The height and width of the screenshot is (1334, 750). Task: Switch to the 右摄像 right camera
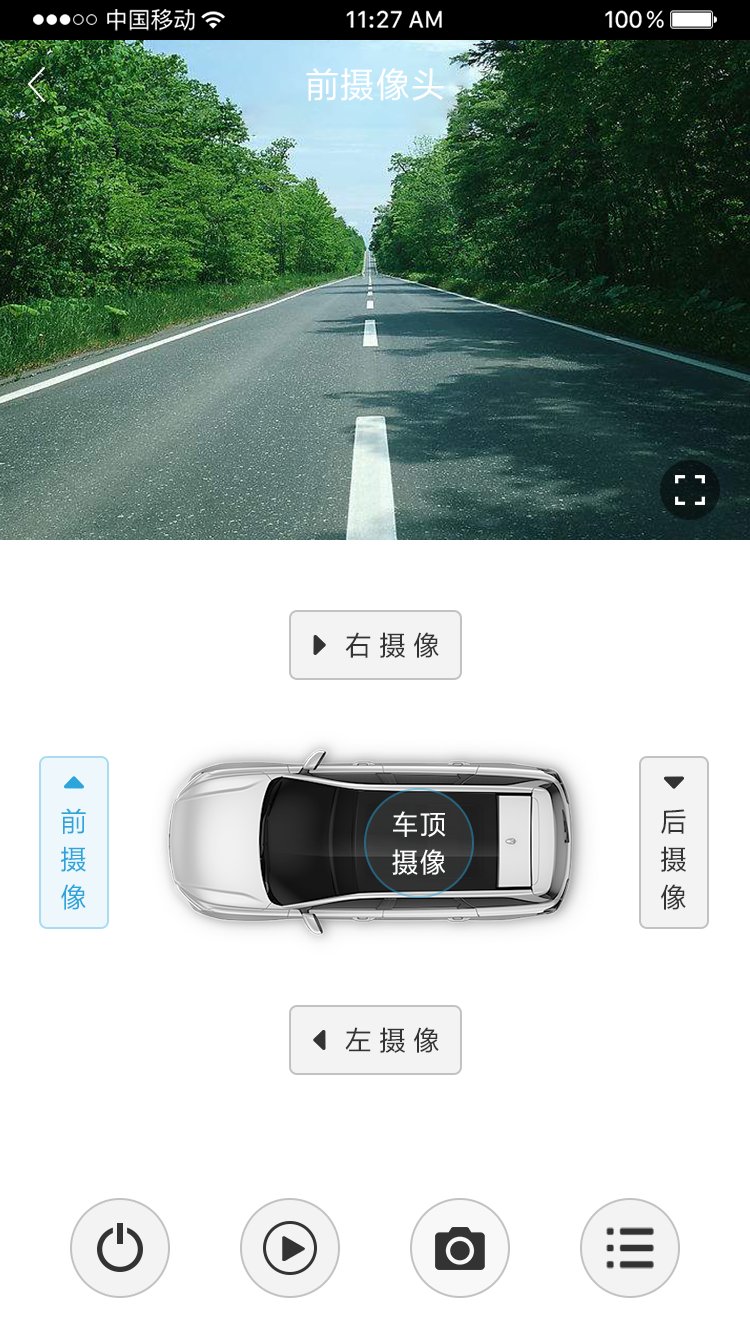coord(375,645)
